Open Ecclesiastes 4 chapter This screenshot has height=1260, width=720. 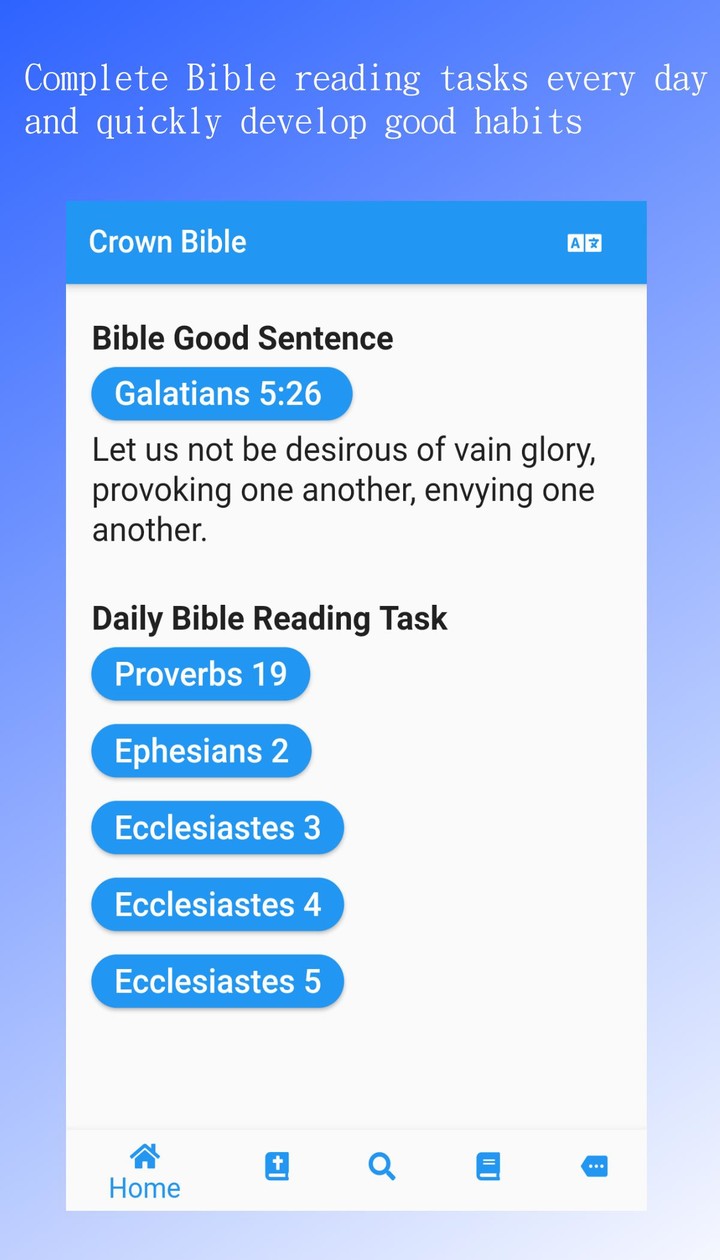pyautogui.click(x=217, y=904)
